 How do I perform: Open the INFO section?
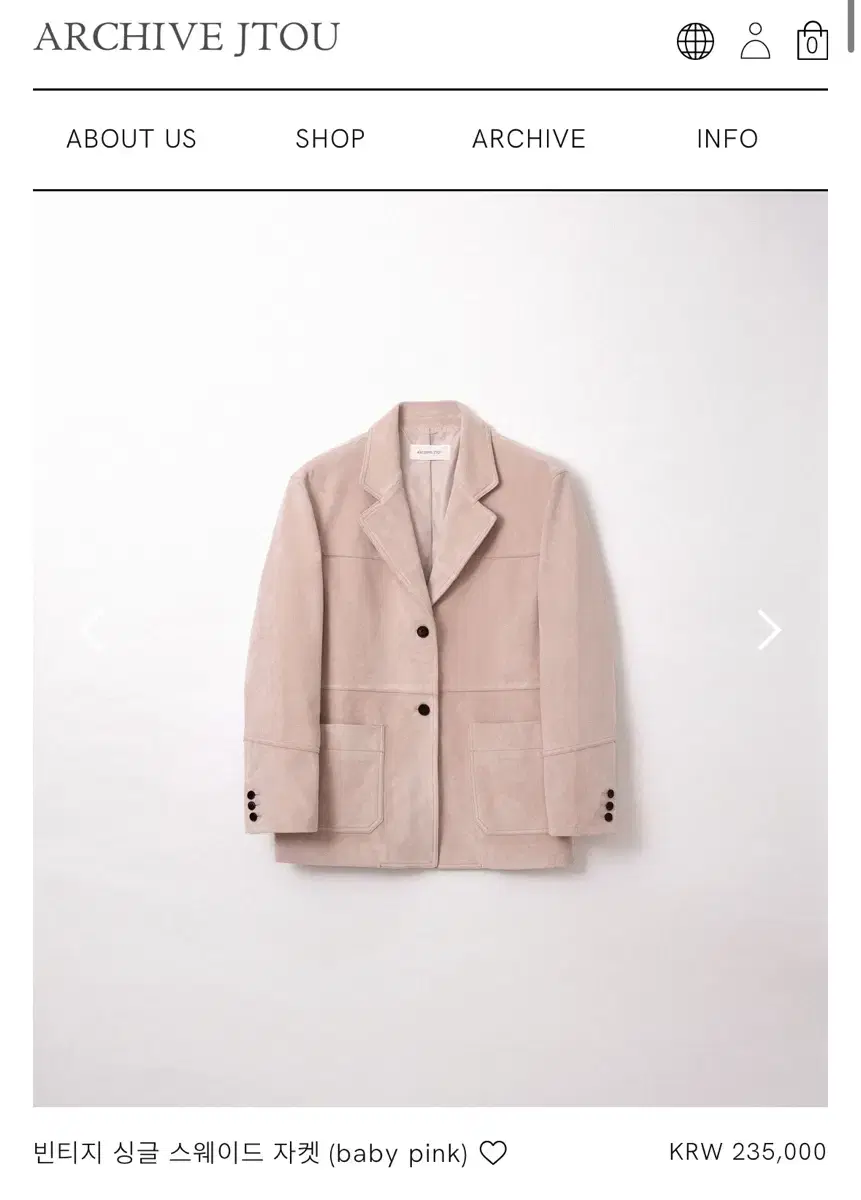[x=729, y=139]
